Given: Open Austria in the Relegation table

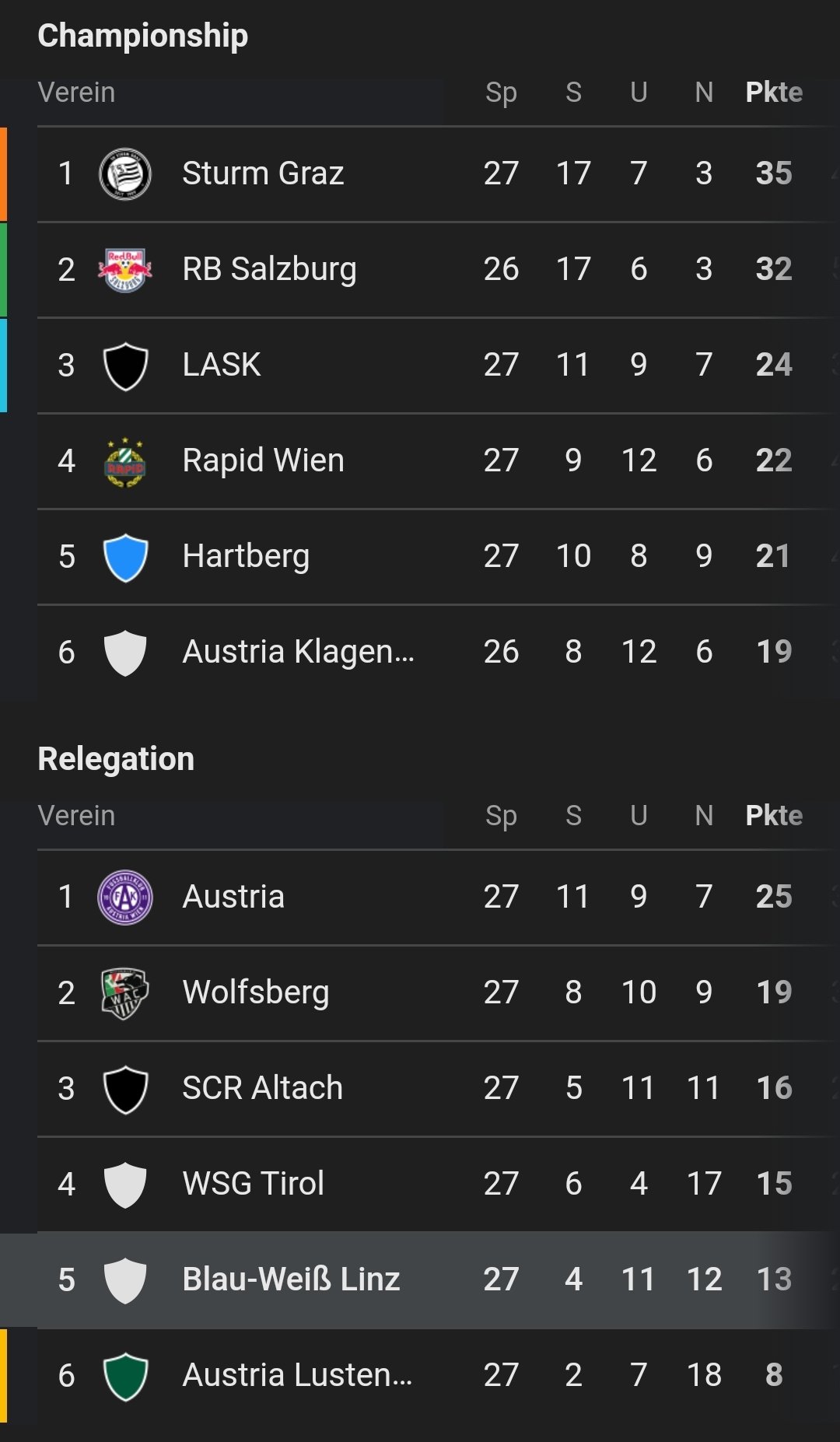Looking at the screenshot, I should [420, 897].
